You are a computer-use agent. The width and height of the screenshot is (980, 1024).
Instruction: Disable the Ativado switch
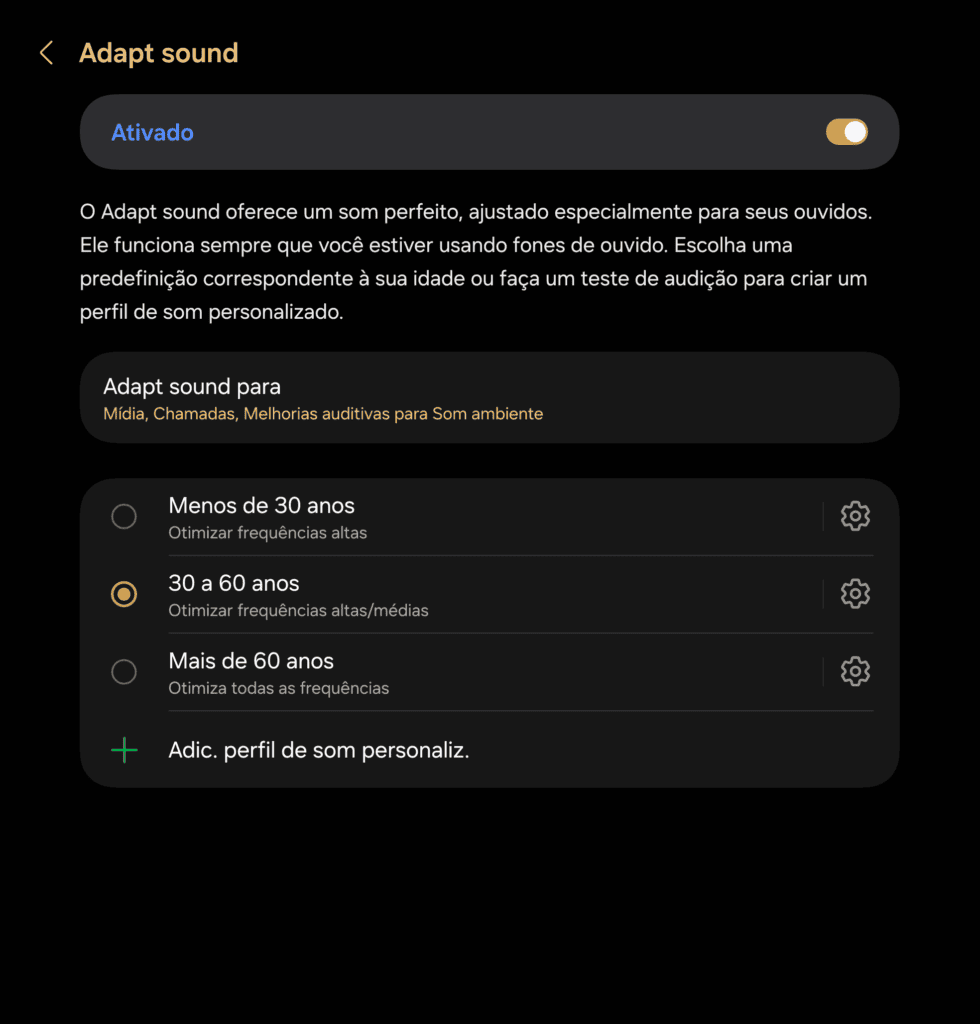(x=846, y=131)
